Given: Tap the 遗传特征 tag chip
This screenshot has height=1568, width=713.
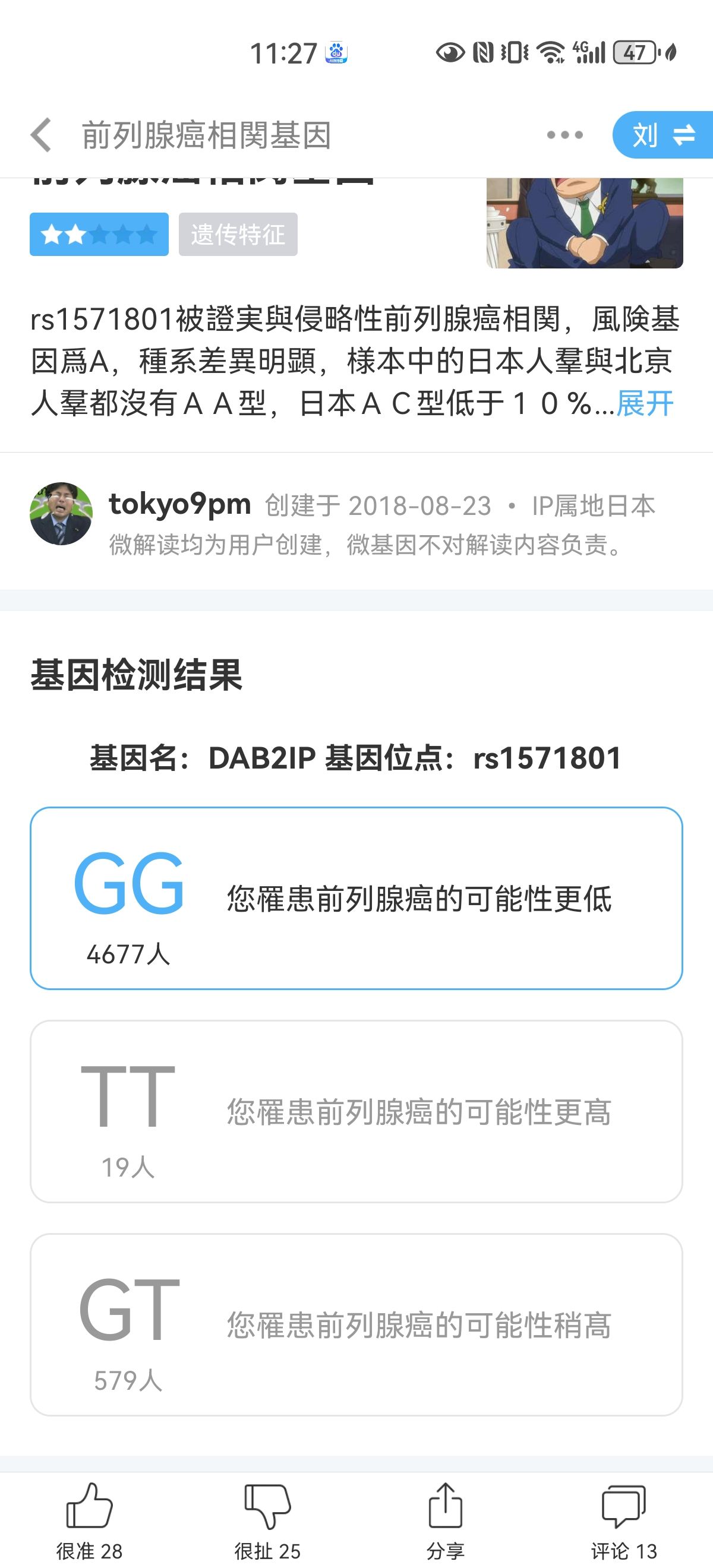Looking at the screenshot, I should [238, 235].
